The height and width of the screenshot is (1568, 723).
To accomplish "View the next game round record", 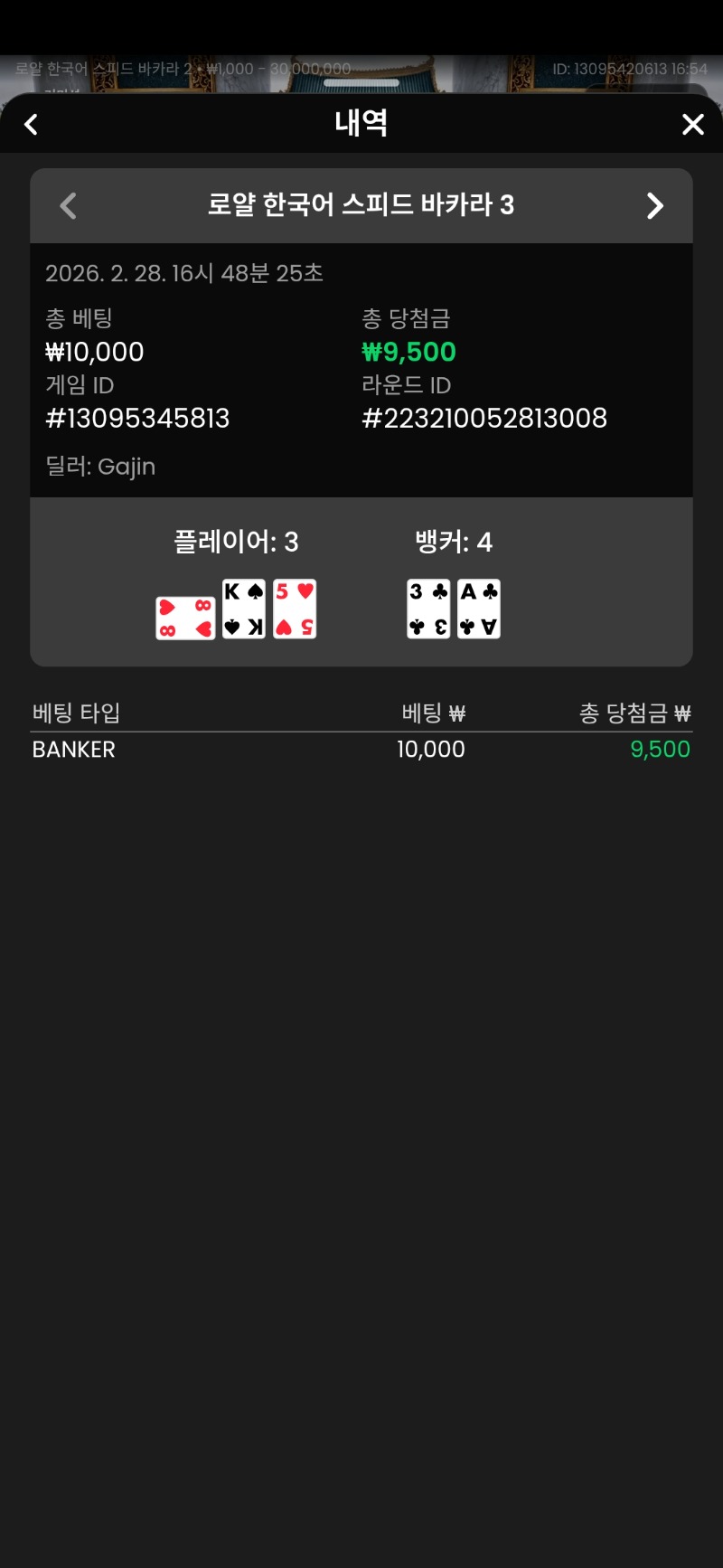I will click(x=655, y=205).
